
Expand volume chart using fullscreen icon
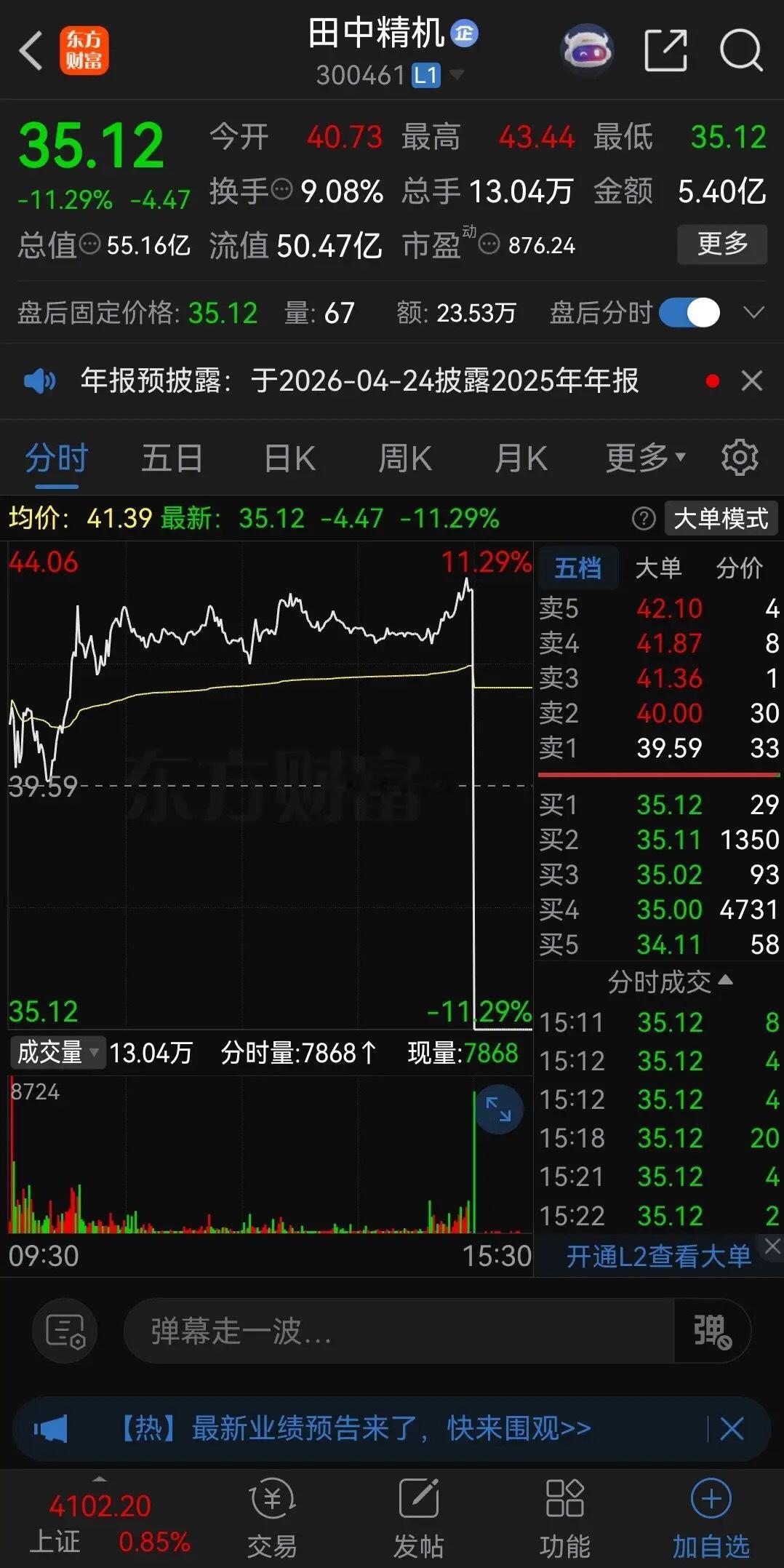pos(498,1108)
